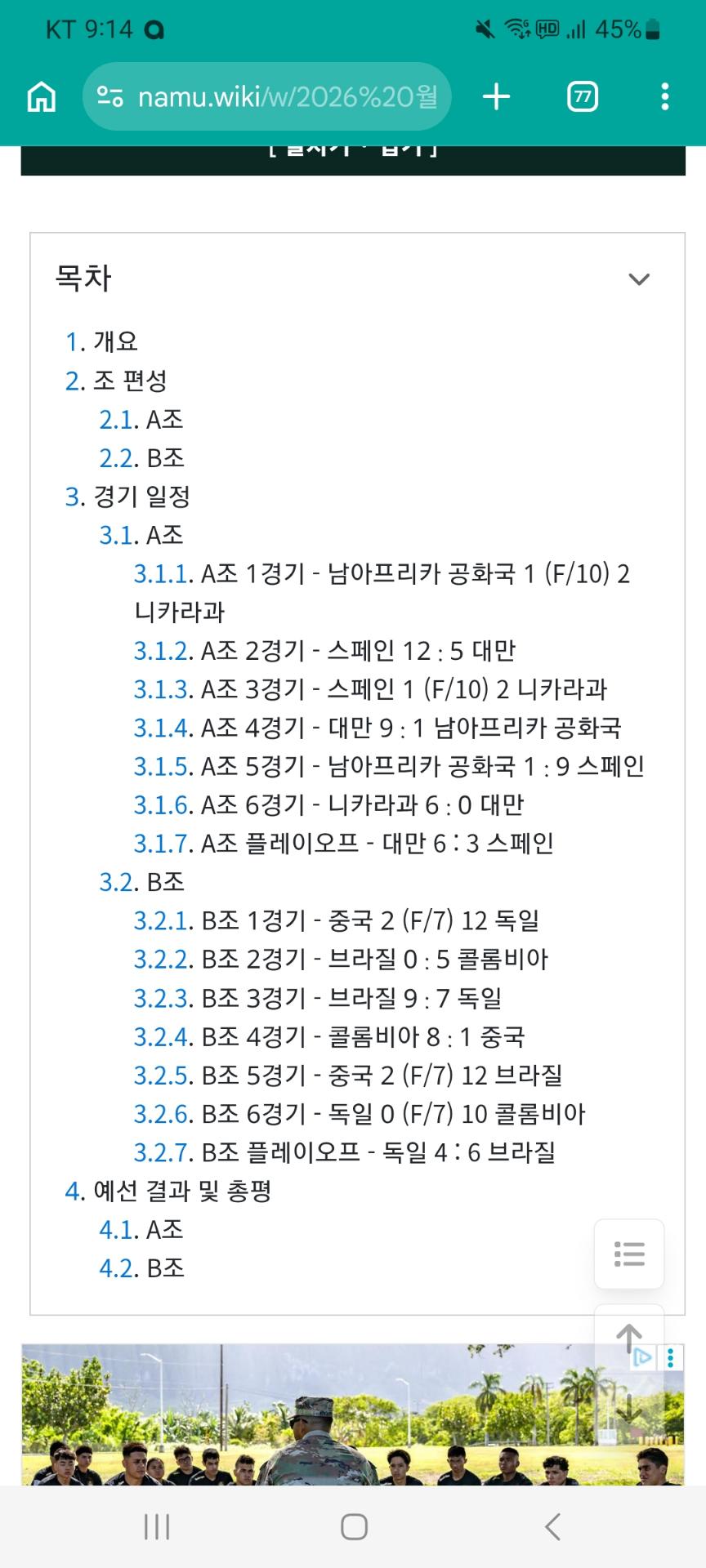Open section 3.2. B조

pyautogui.click(x=118, y=882)
